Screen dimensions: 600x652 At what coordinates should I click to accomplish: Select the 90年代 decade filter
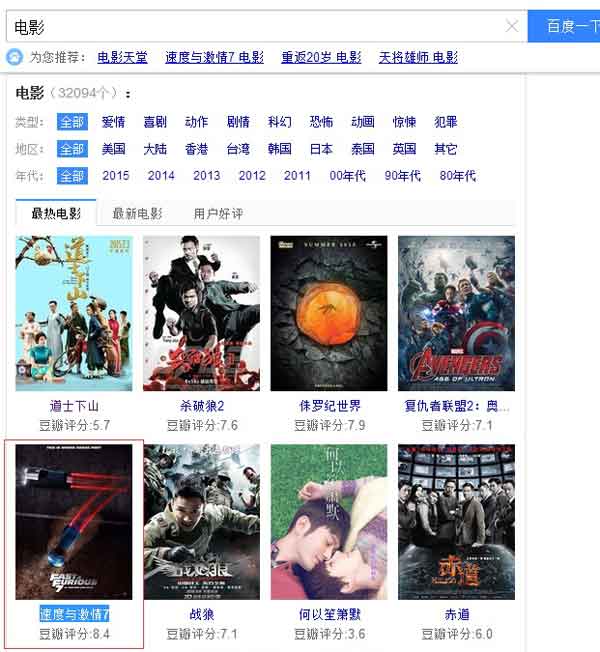click(x=403, y=176)
